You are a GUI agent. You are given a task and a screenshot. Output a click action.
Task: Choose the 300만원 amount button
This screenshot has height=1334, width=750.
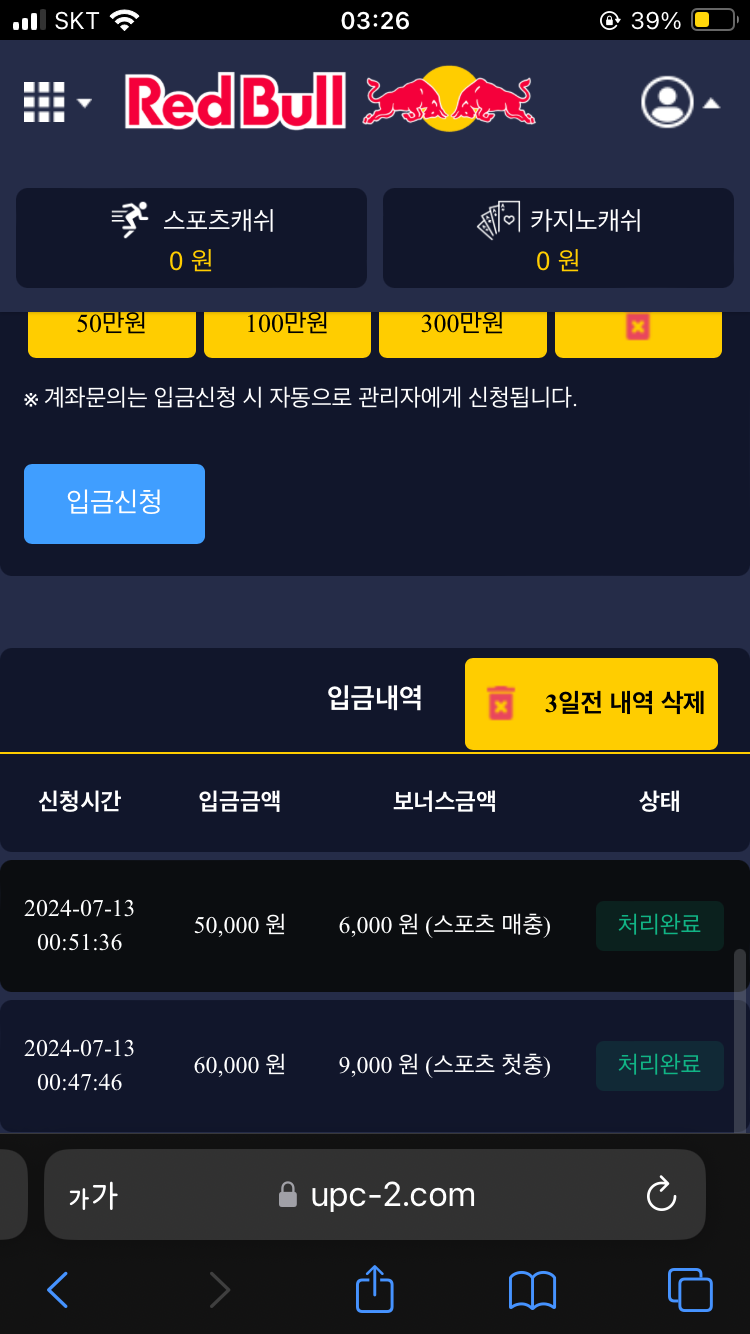462,331
